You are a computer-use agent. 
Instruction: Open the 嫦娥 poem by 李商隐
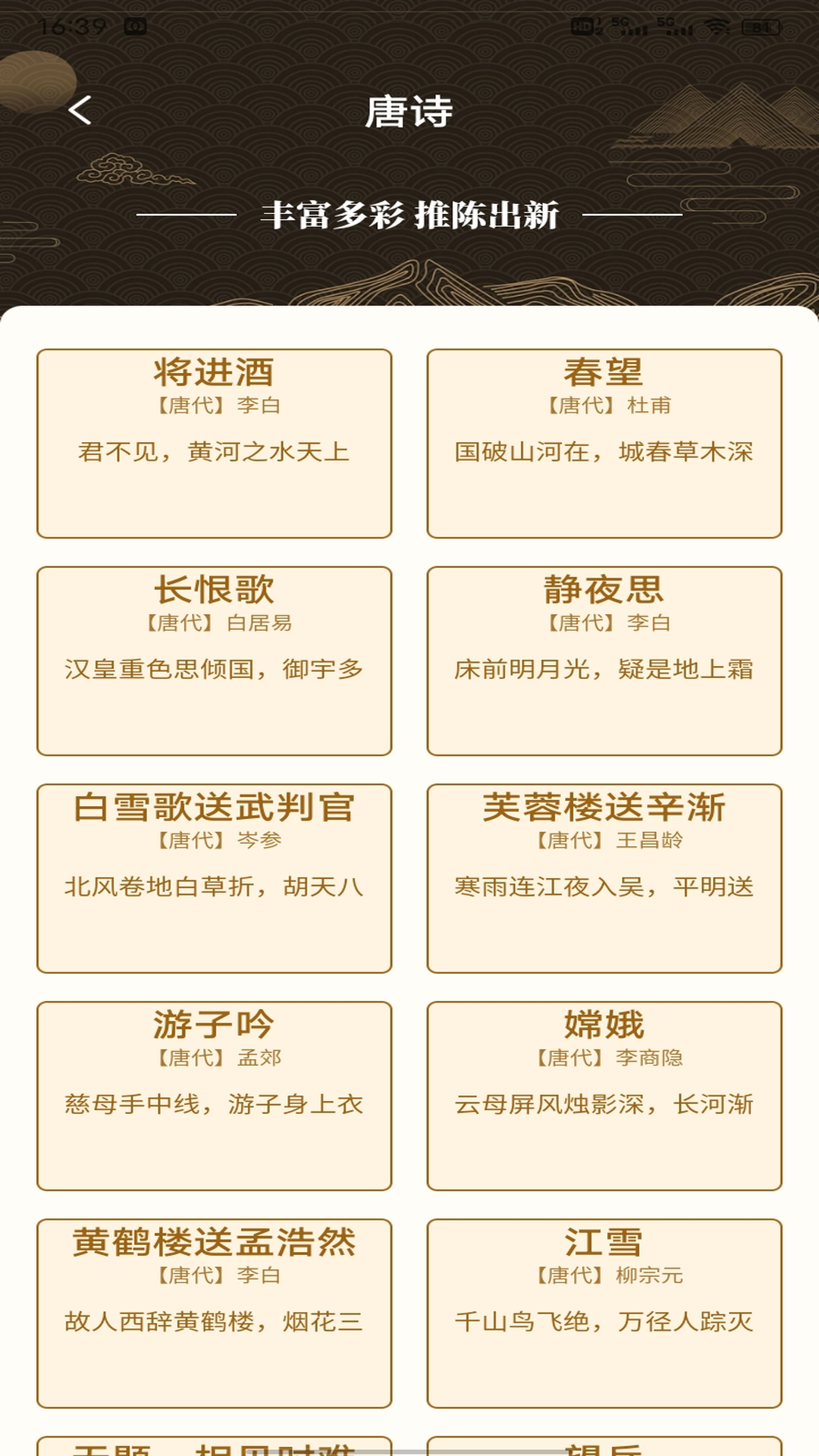pos(604,1096)
